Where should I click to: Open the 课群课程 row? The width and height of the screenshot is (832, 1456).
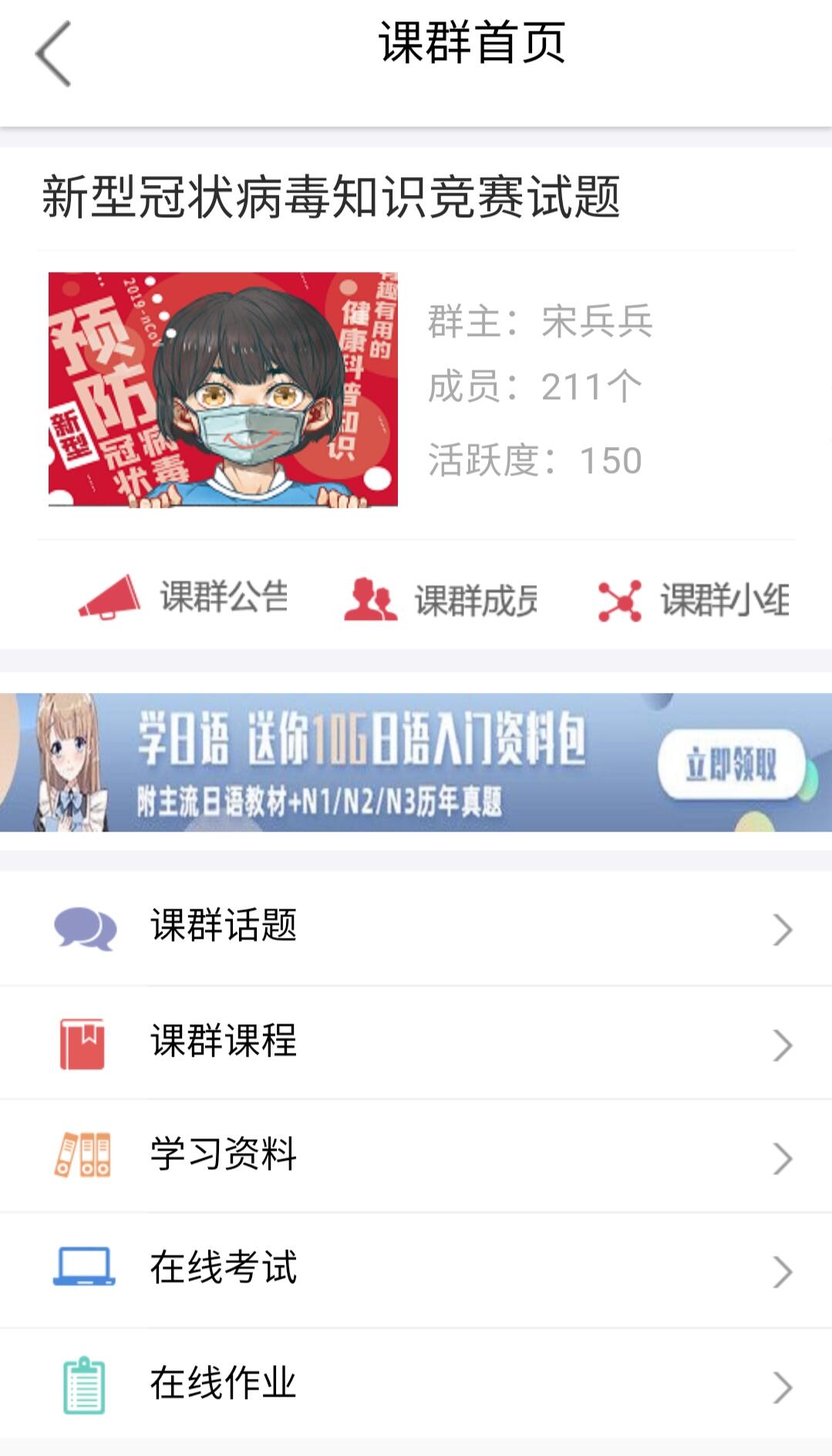click(416, 1042)
